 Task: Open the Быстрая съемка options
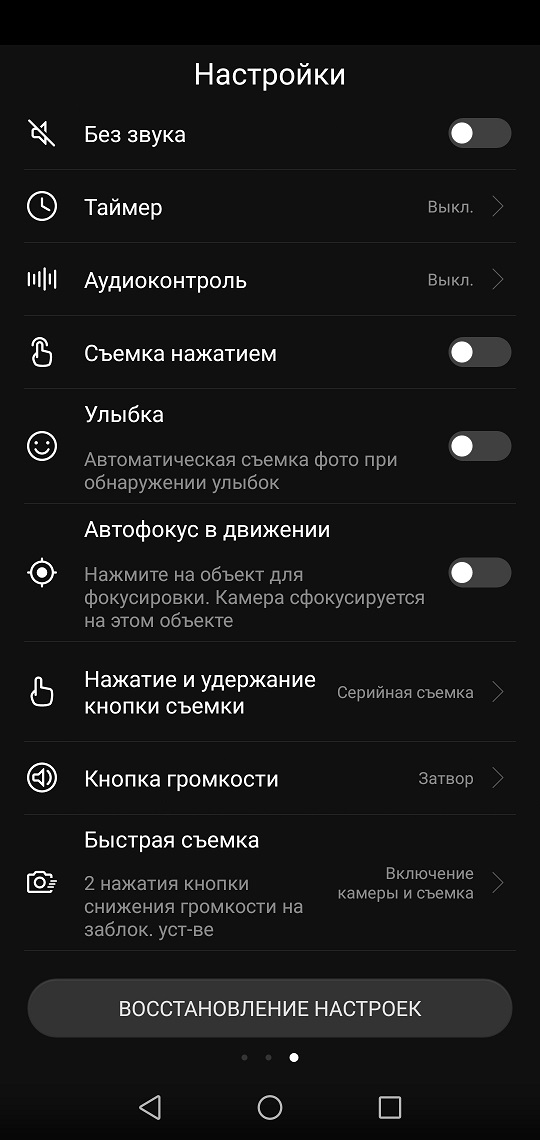tap(270, 883)
